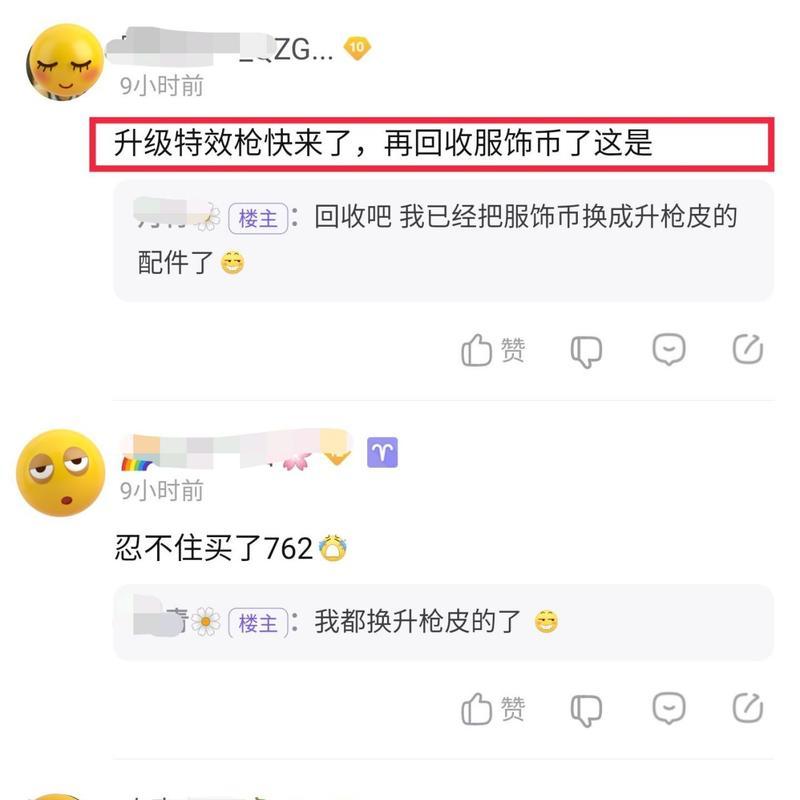Screen dimensions: 800x800
Task: Open 楼主 reply 我都换升枪皮的了
Action: tap(418, 622)
